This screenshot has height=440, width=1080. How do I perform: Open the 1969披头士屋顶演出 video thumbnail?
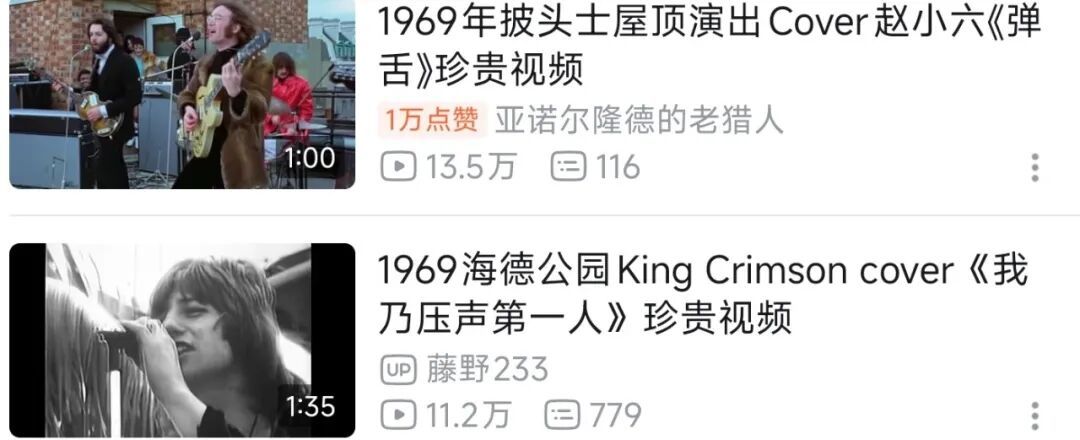(x=182, y=94)
